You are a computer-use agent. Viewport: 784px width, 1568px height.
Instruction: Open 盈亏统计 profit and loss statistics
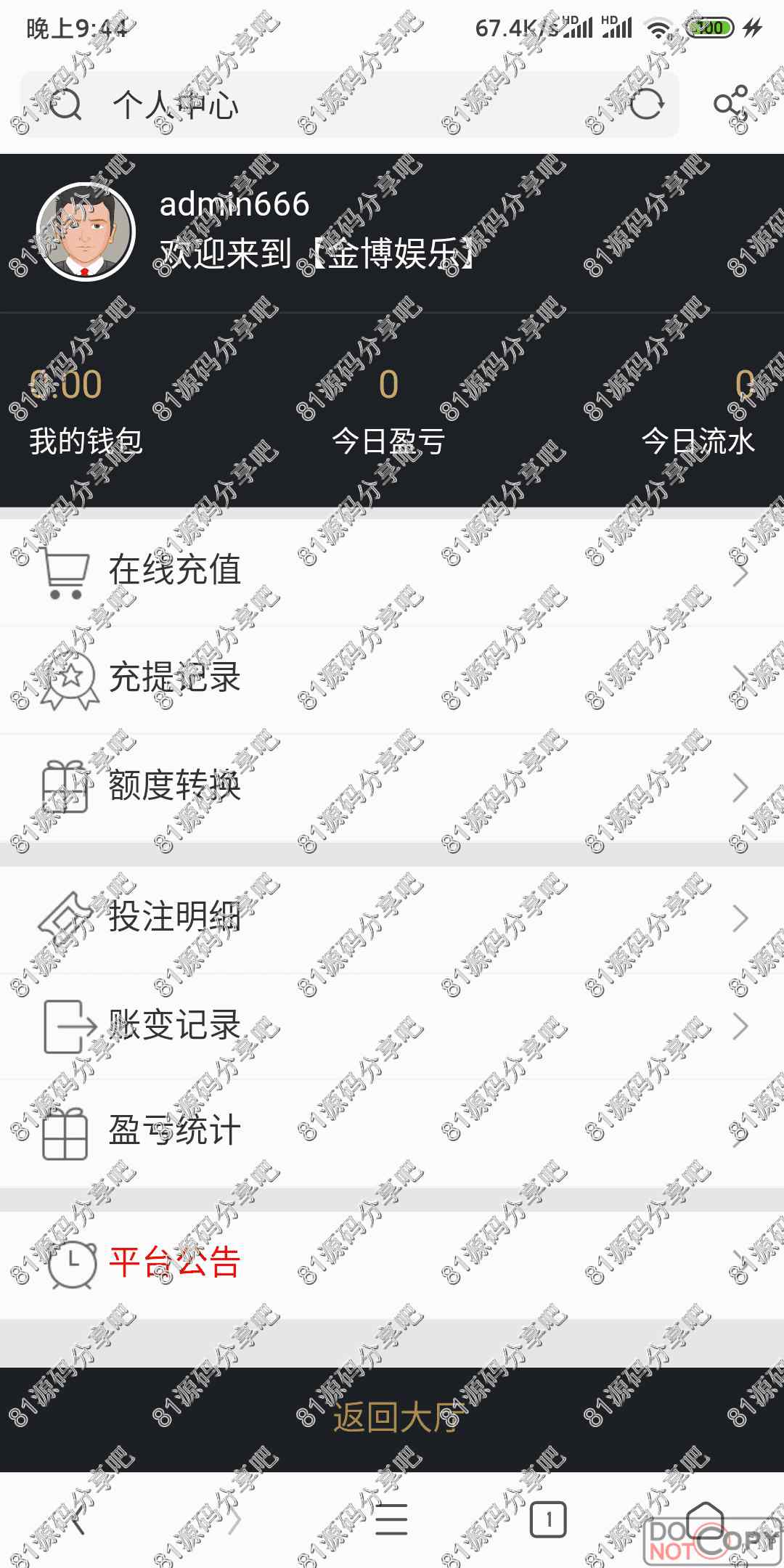click(392, 1133)
